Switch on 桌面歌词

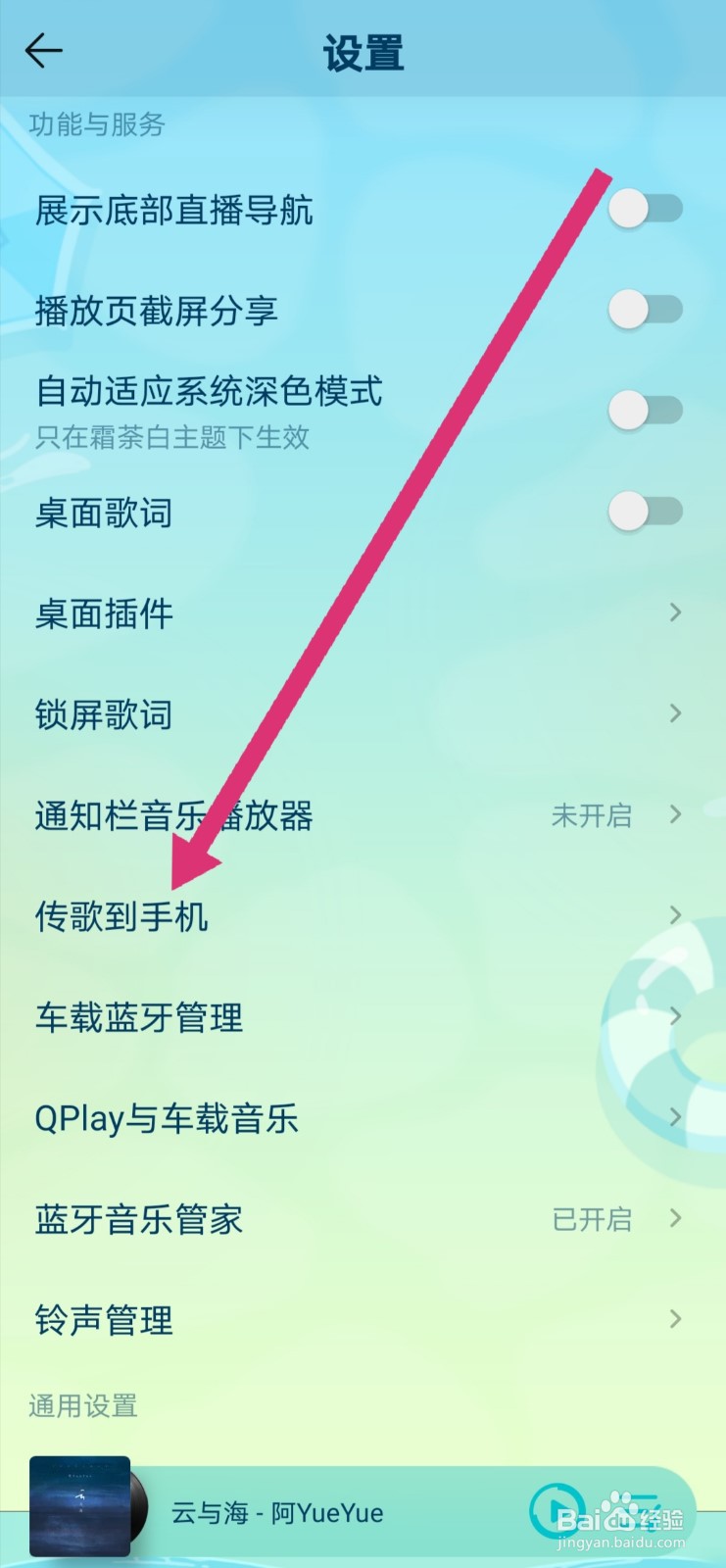click(x=644, y=510)
